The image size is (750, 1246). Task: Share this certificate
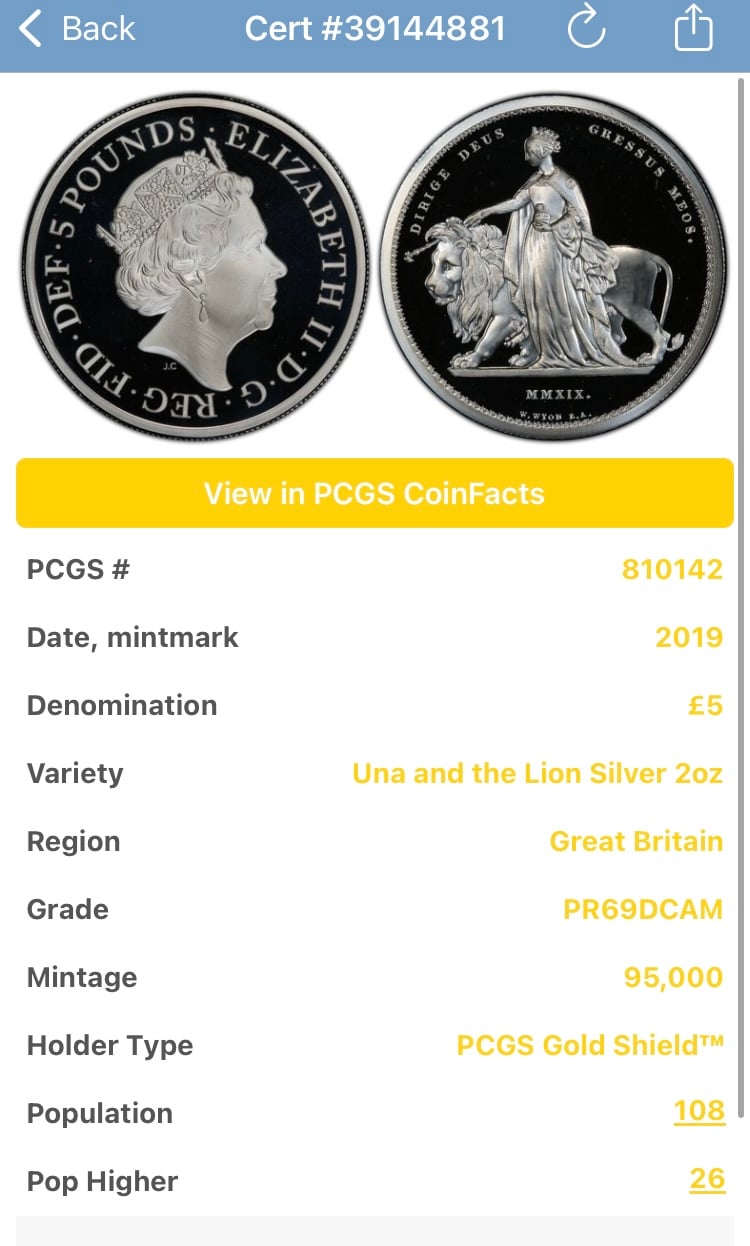pyautogui.click(x=693, y=28)
